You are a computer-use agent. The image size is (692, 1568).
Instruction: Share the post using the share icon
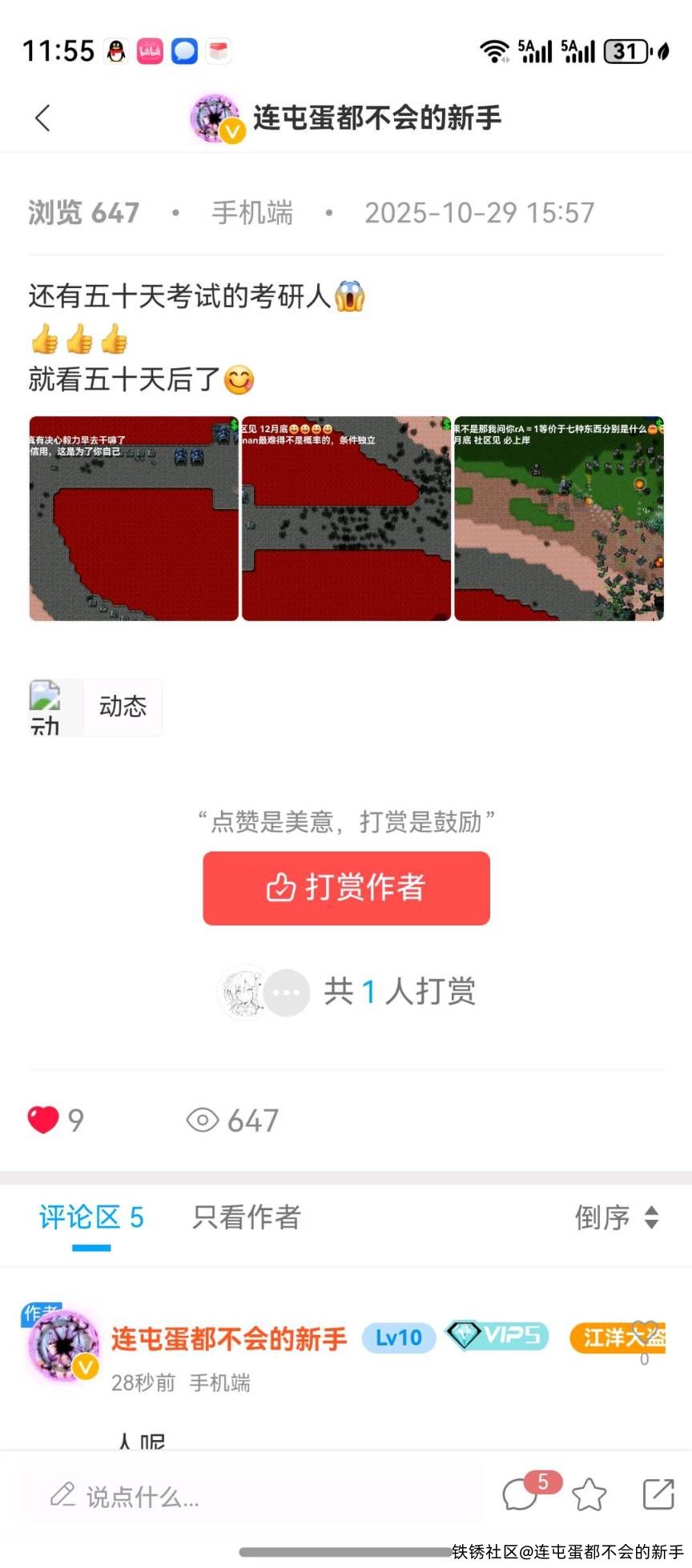tap(658, 1494)
